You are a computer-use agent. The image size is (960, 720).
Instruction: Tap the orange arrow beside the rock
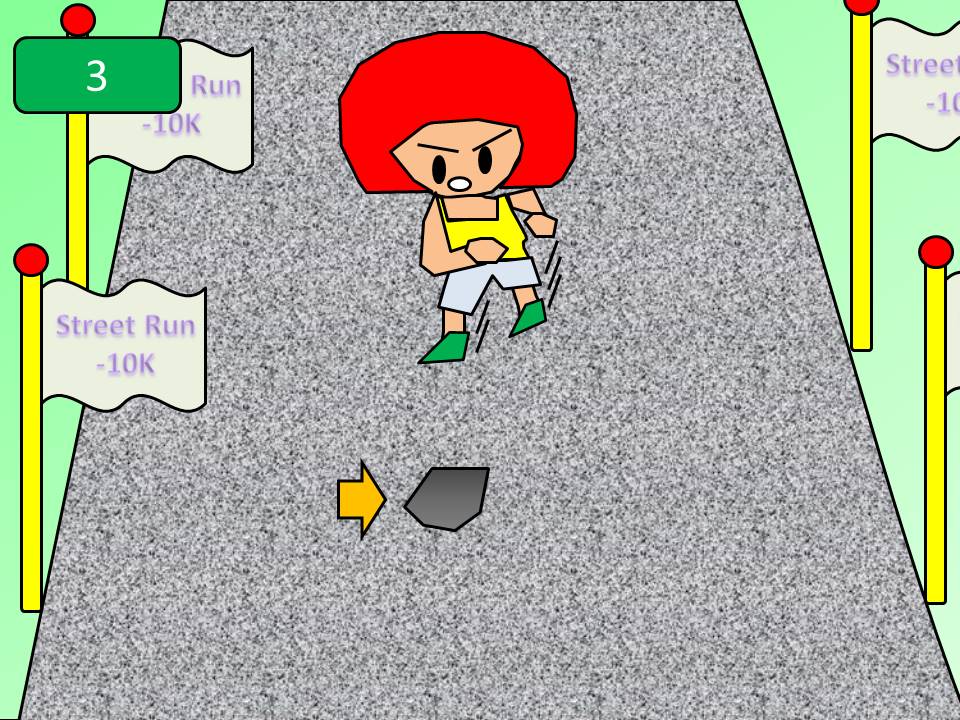[360, 498]
